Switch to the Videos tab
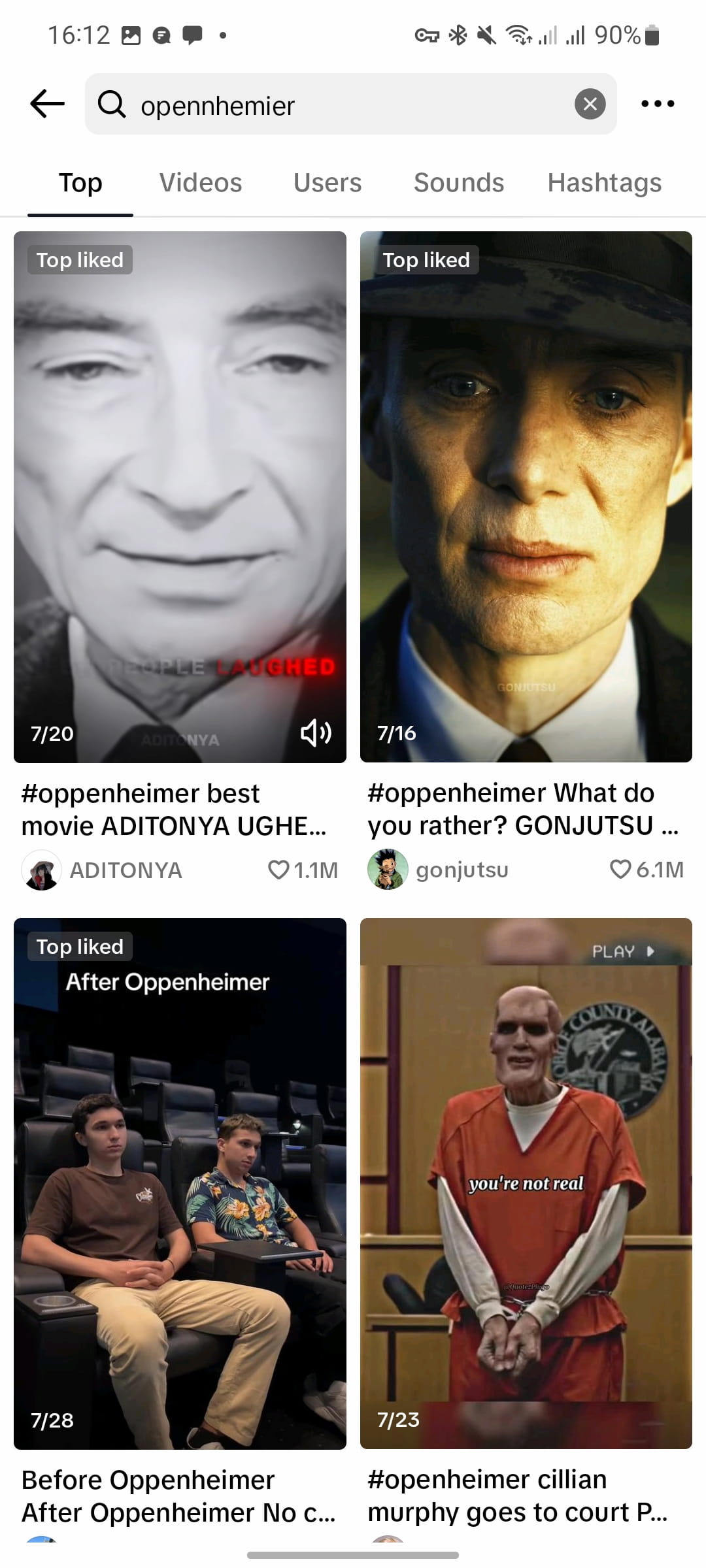The width and height of the screenshot is (706, 1568). coord(201,183)
